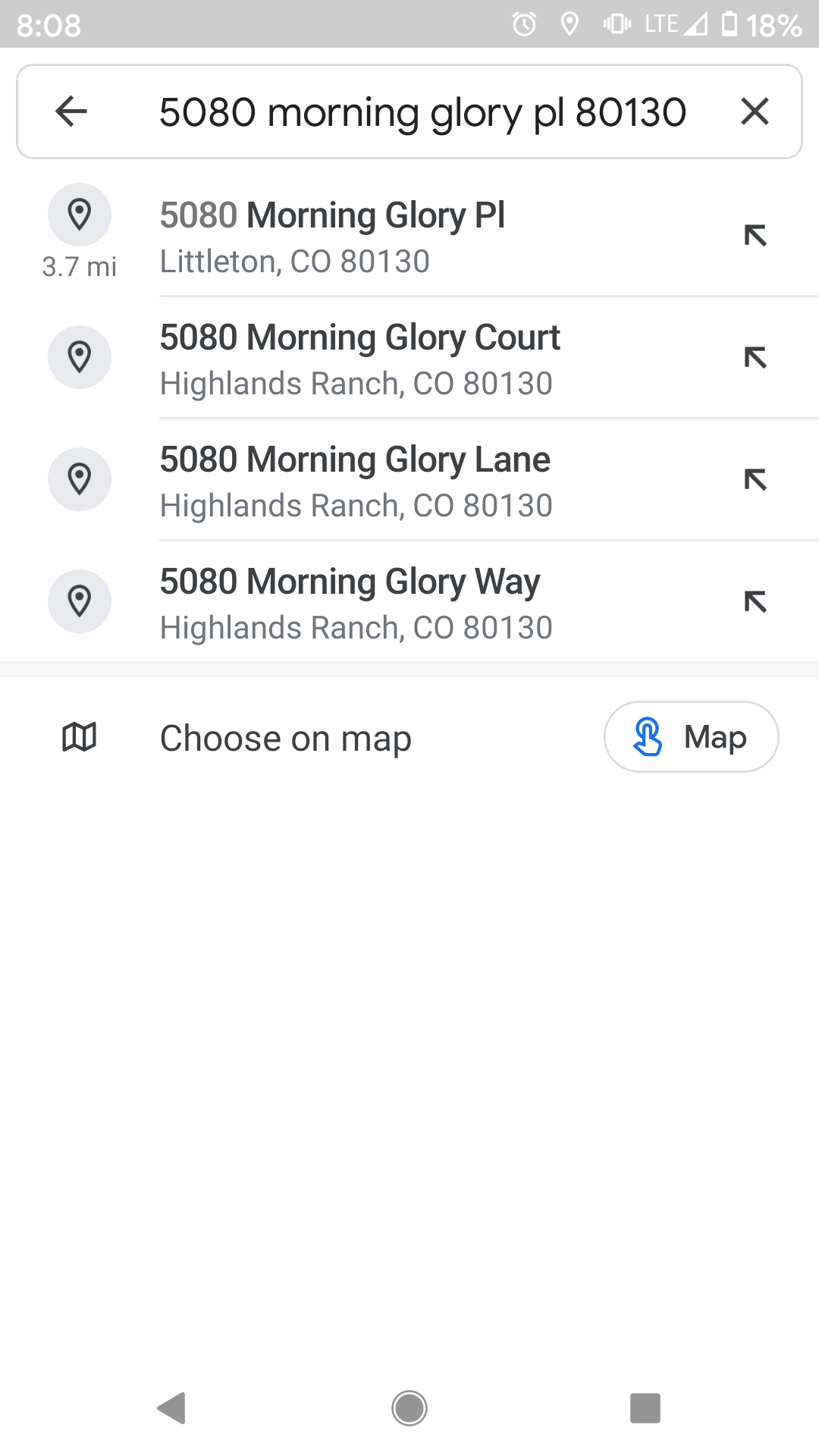
Task: Clear the search text with X
Action: coord(755,111)
